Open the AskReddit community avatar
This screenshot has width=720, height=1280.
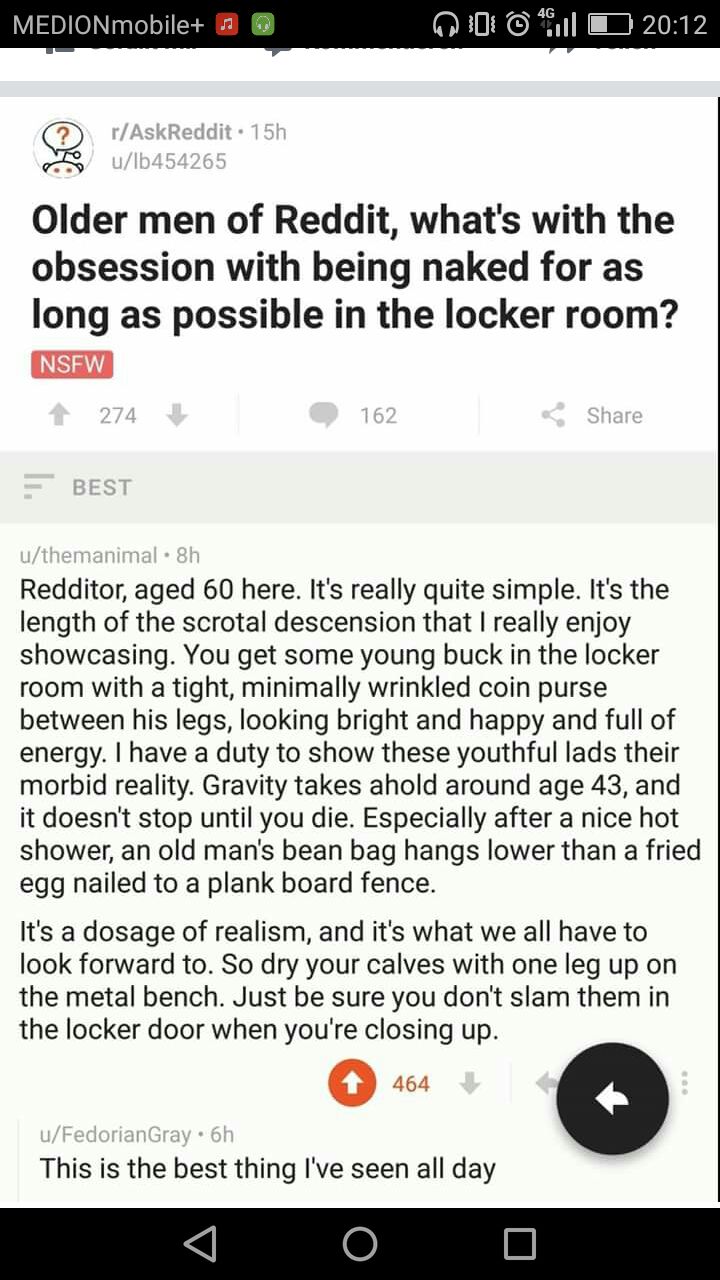(x=63, y=147)
